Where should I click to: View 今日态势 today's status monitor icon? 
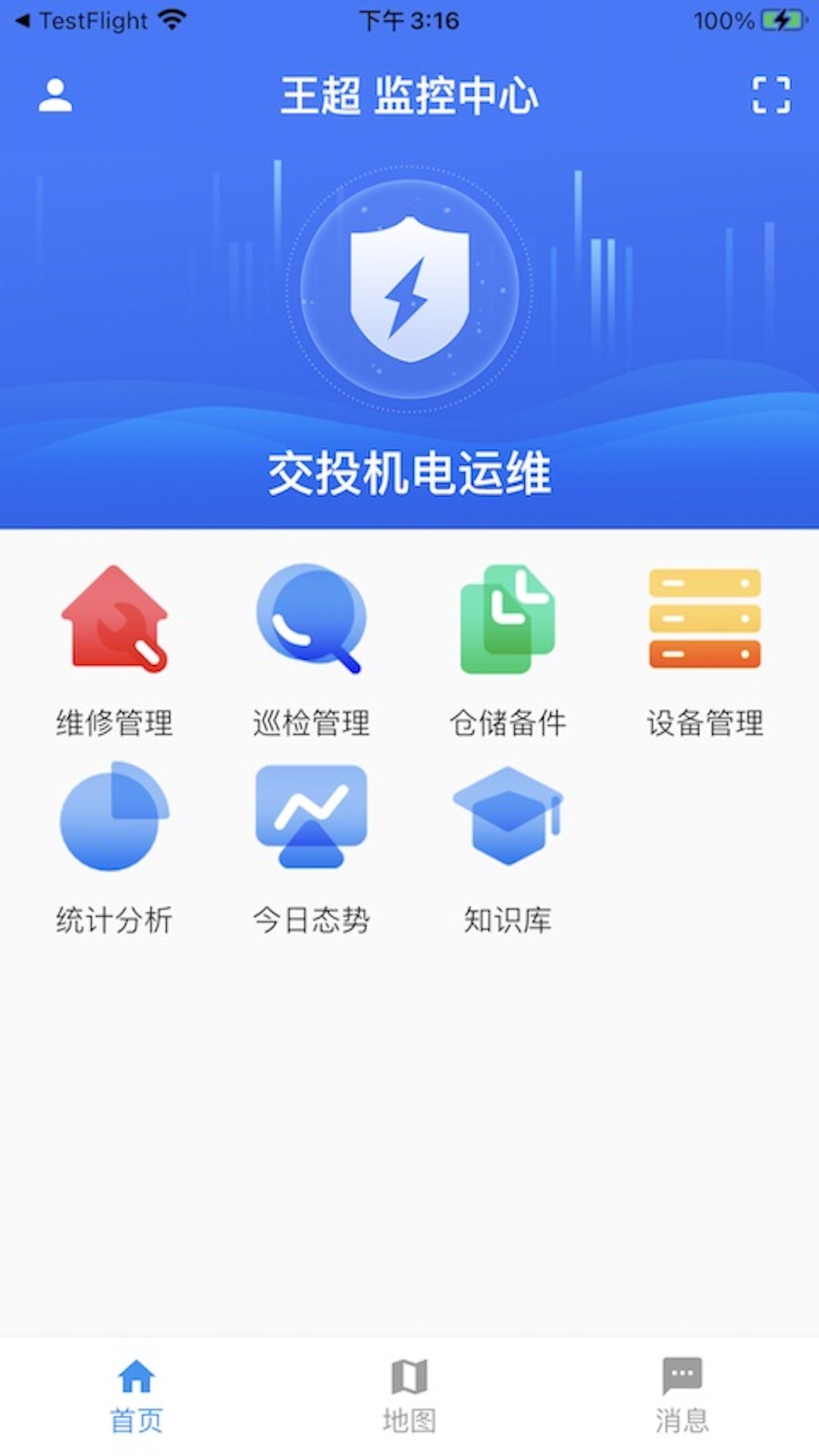(311, 819)
